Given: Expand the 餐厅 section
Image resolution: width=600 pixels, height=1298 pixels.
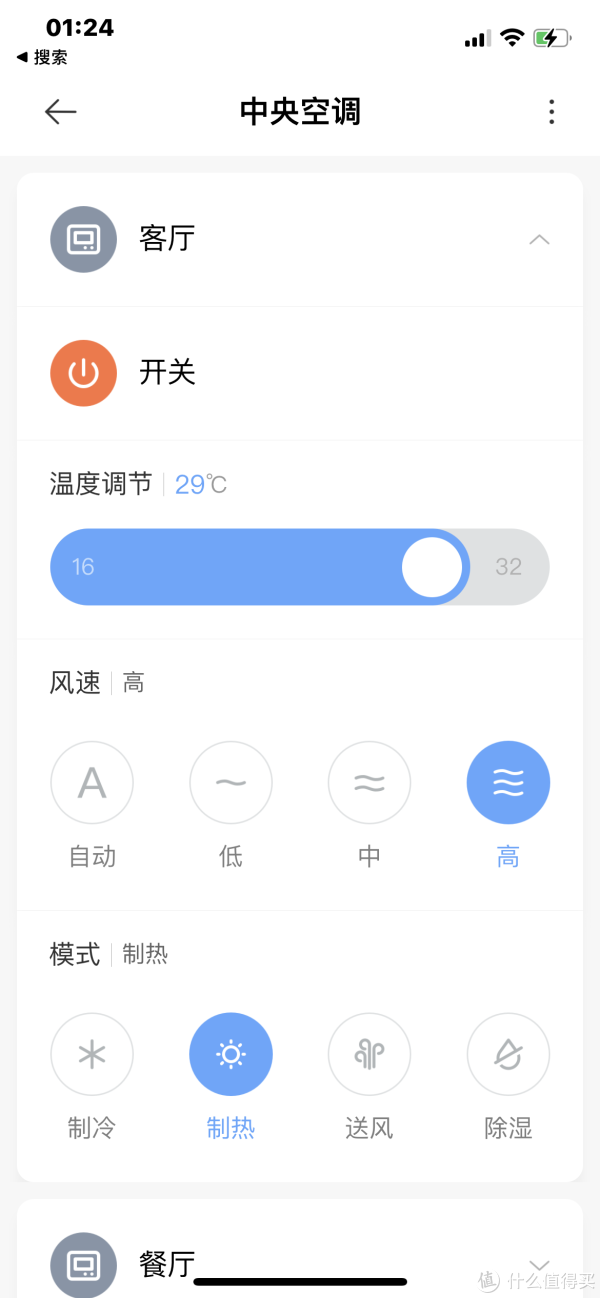Looking at the screenshot, I should point(539,1264).
